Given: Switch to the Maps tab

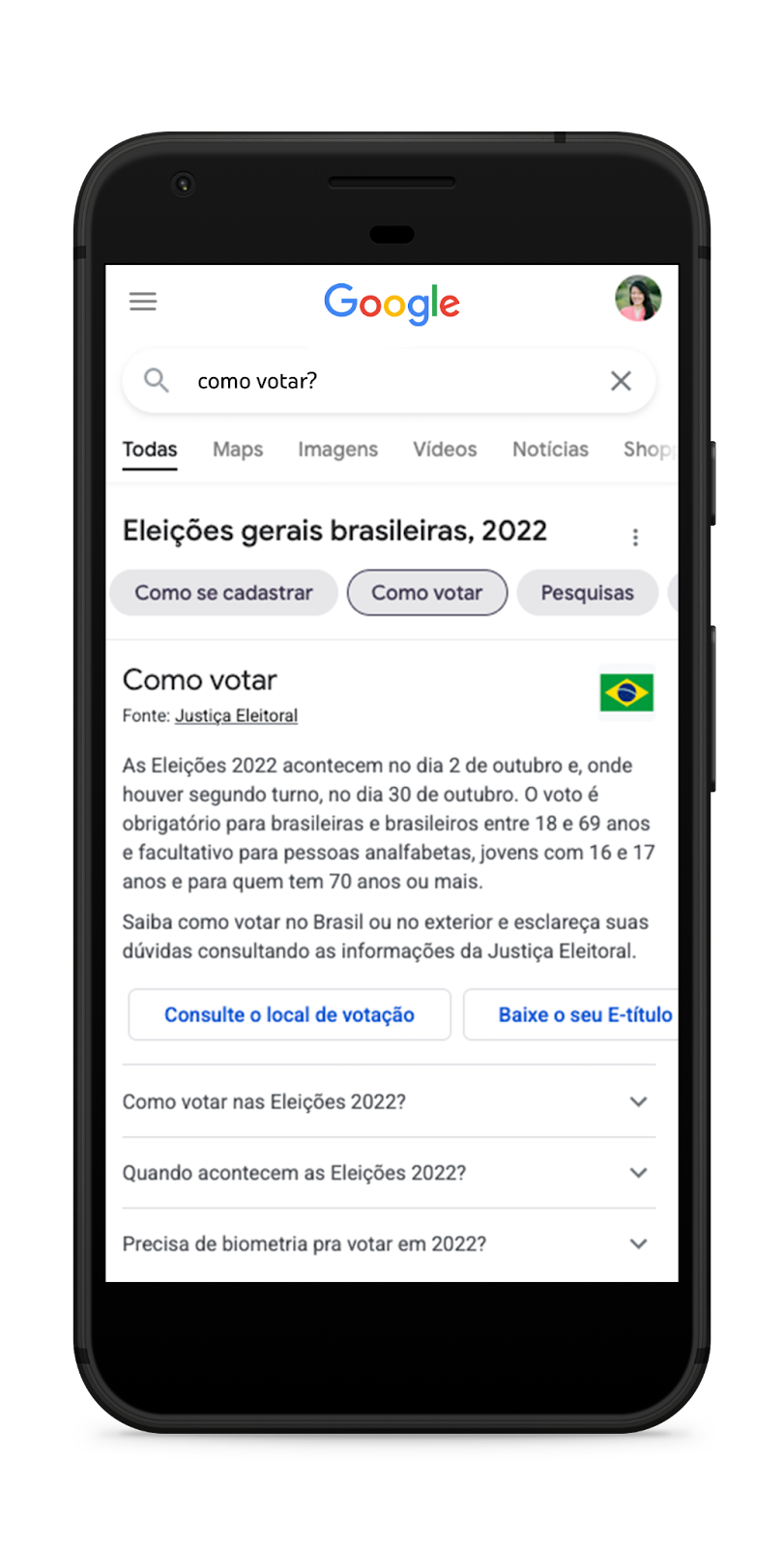Looking at the screenshot, I should click(x=238, y=450).
